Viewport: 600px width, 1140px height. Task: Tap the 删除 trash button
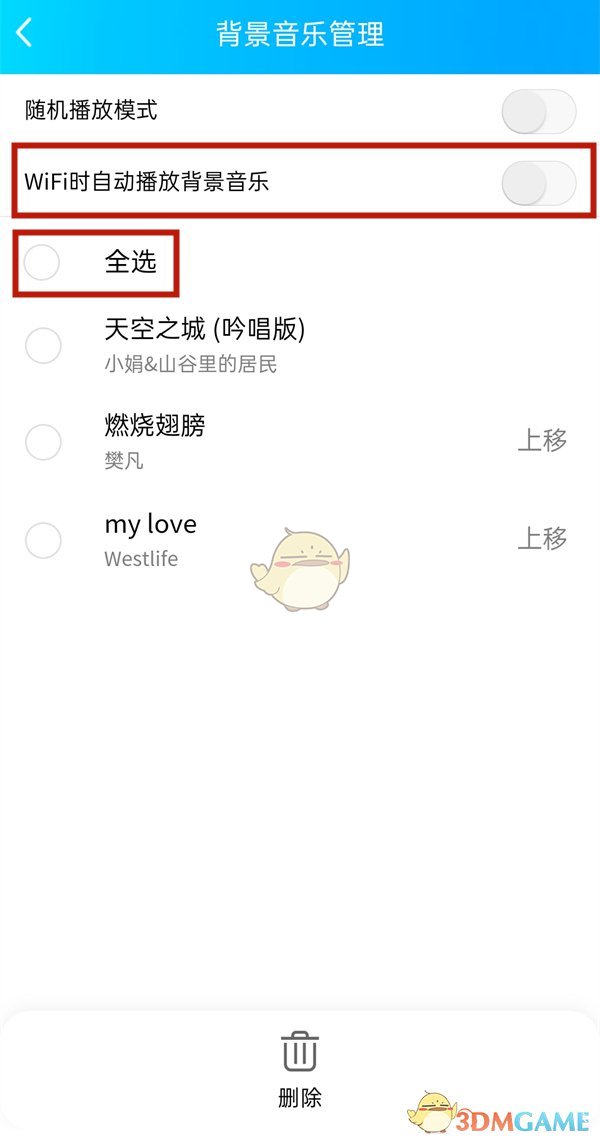pyautogui.click(x=299, y=1066)
